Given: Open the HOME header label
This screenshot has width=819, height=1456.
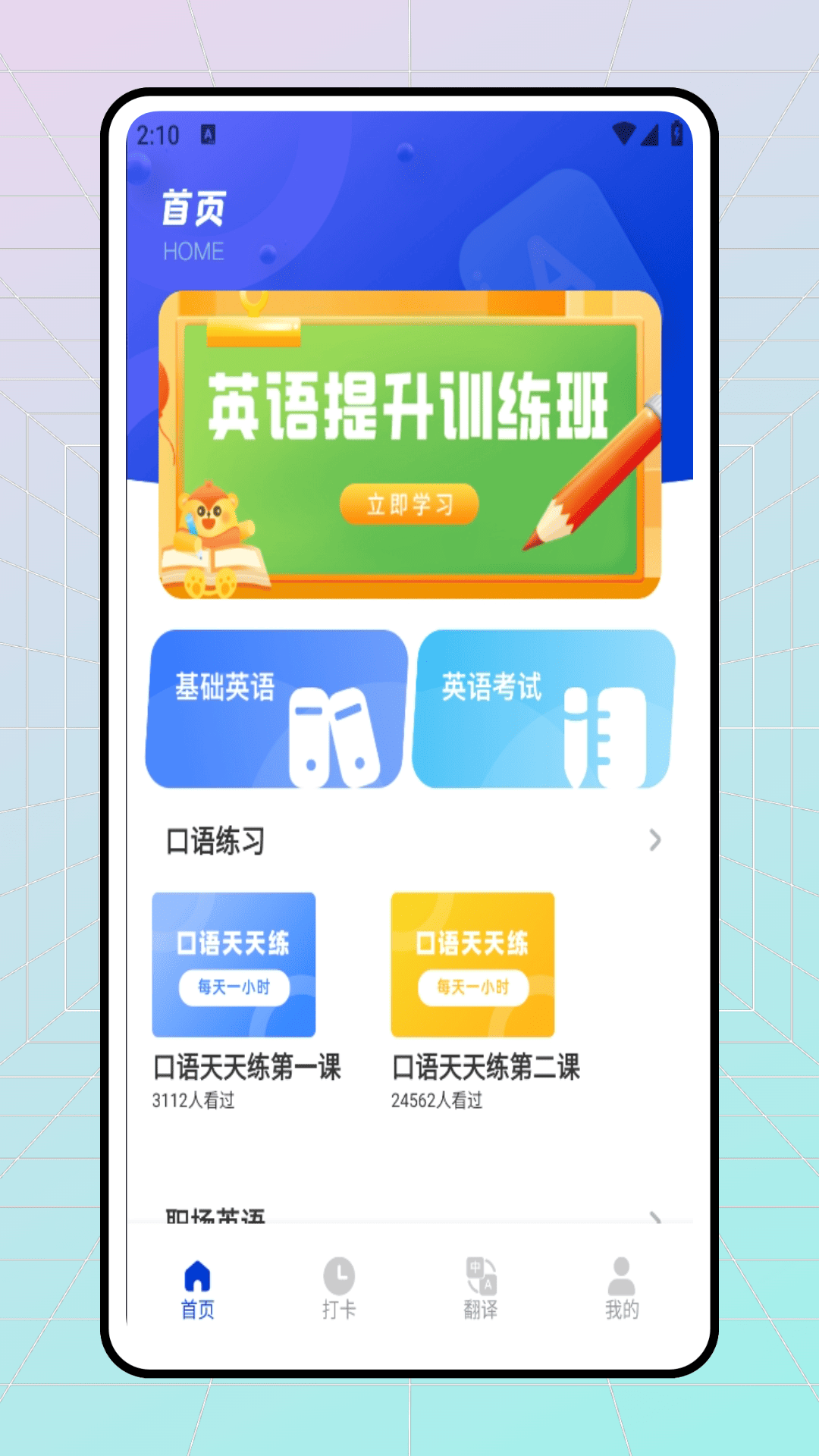Looking at the screenshot, I should tap(193, 251).
